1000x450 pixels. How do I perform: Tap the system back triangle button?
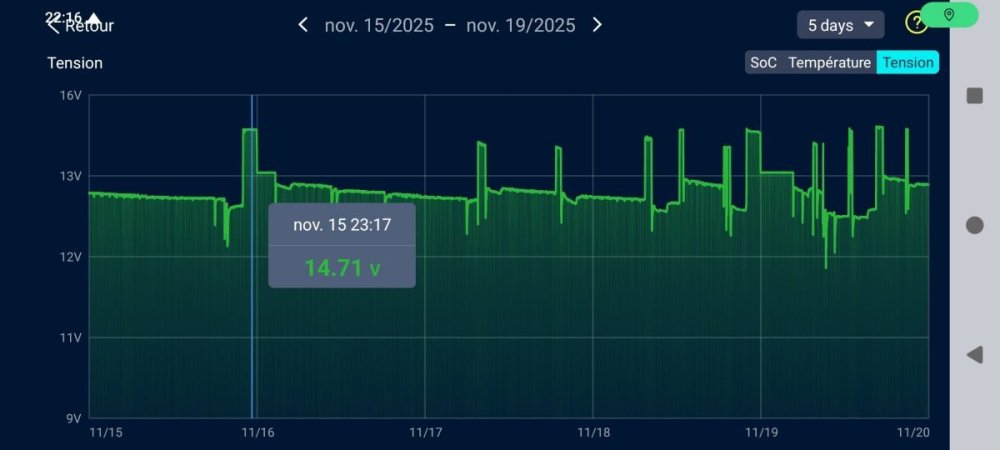click(975, 354)
